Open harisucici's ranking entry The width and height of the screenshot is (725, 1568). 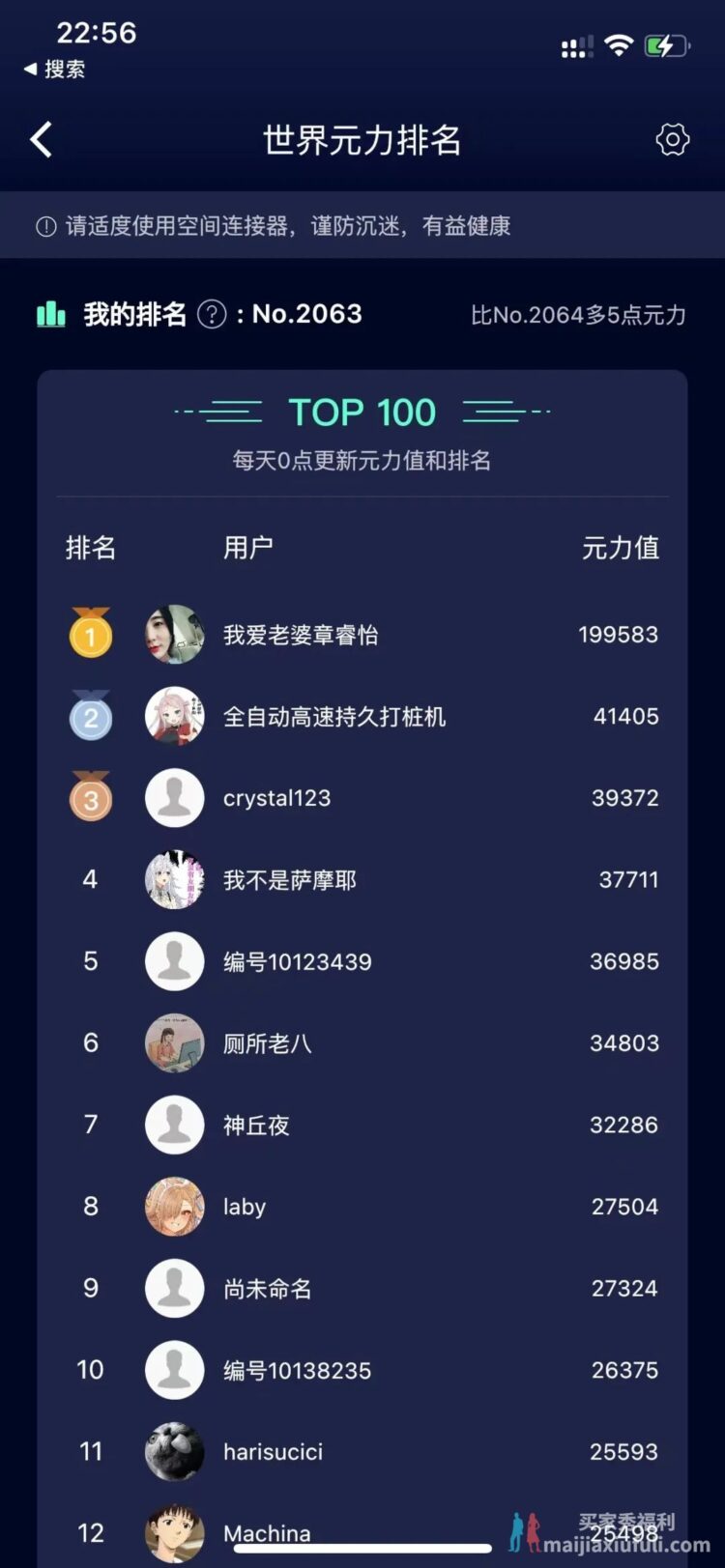(x=362, y=1451)
